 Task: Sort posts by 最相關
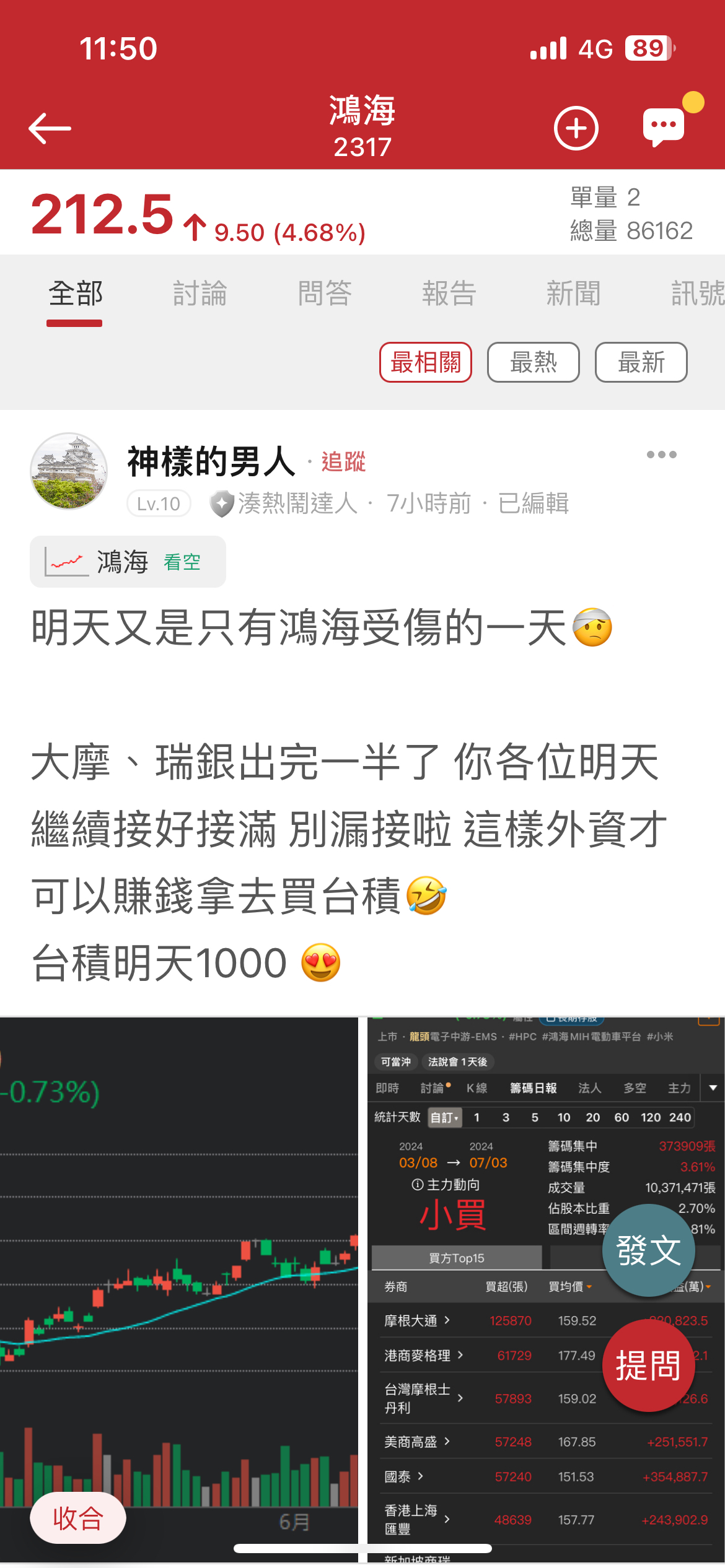426,362
